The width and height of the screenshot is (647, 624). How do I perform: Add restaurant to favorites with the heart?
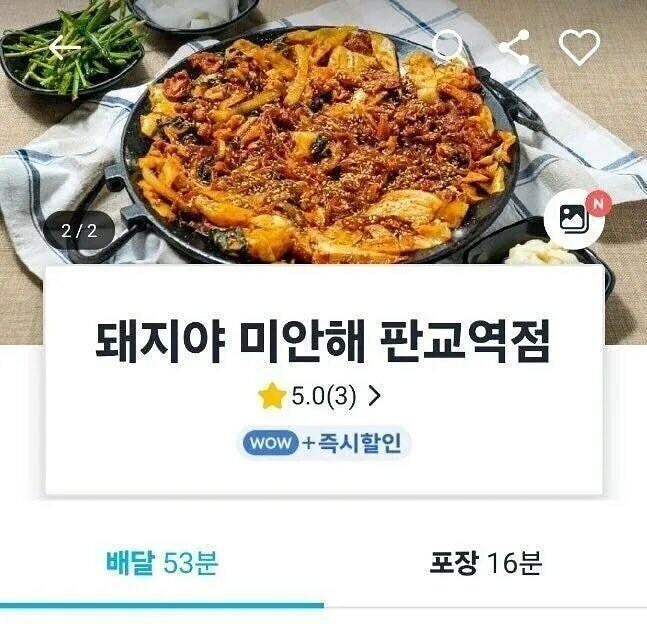[x=579, y=47]
